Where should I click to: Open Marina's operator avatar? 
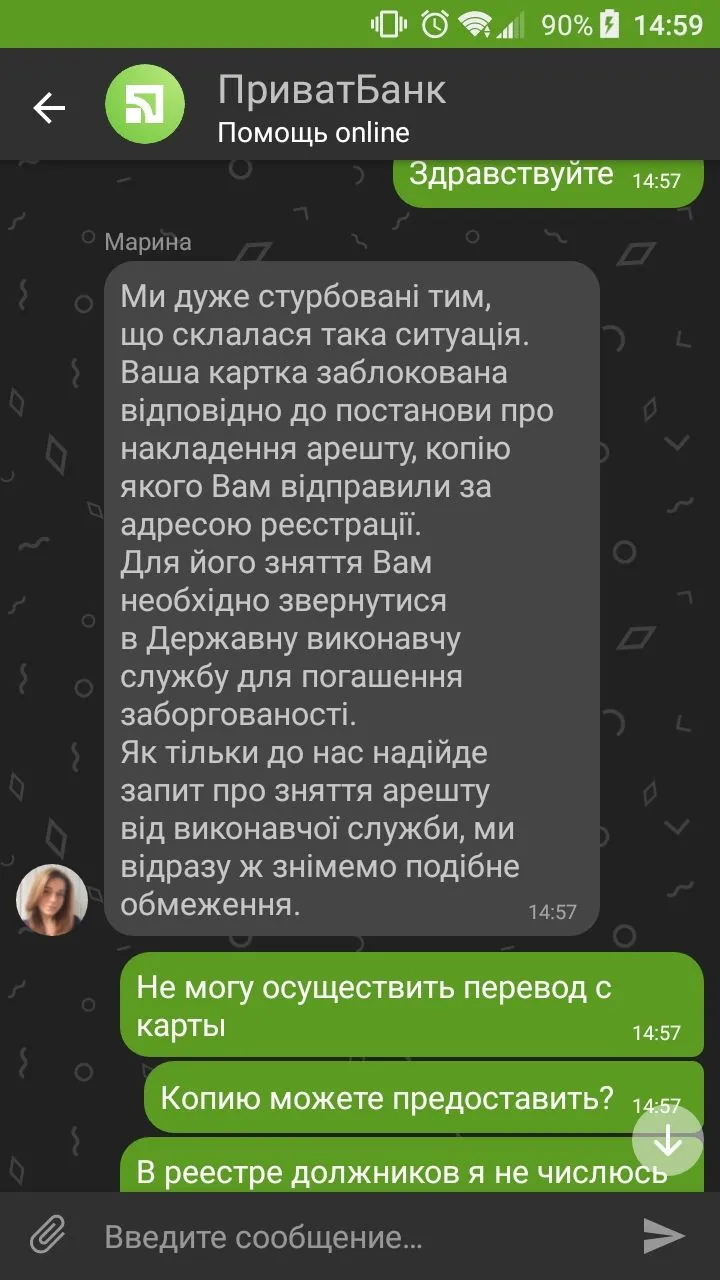point(52,899)
